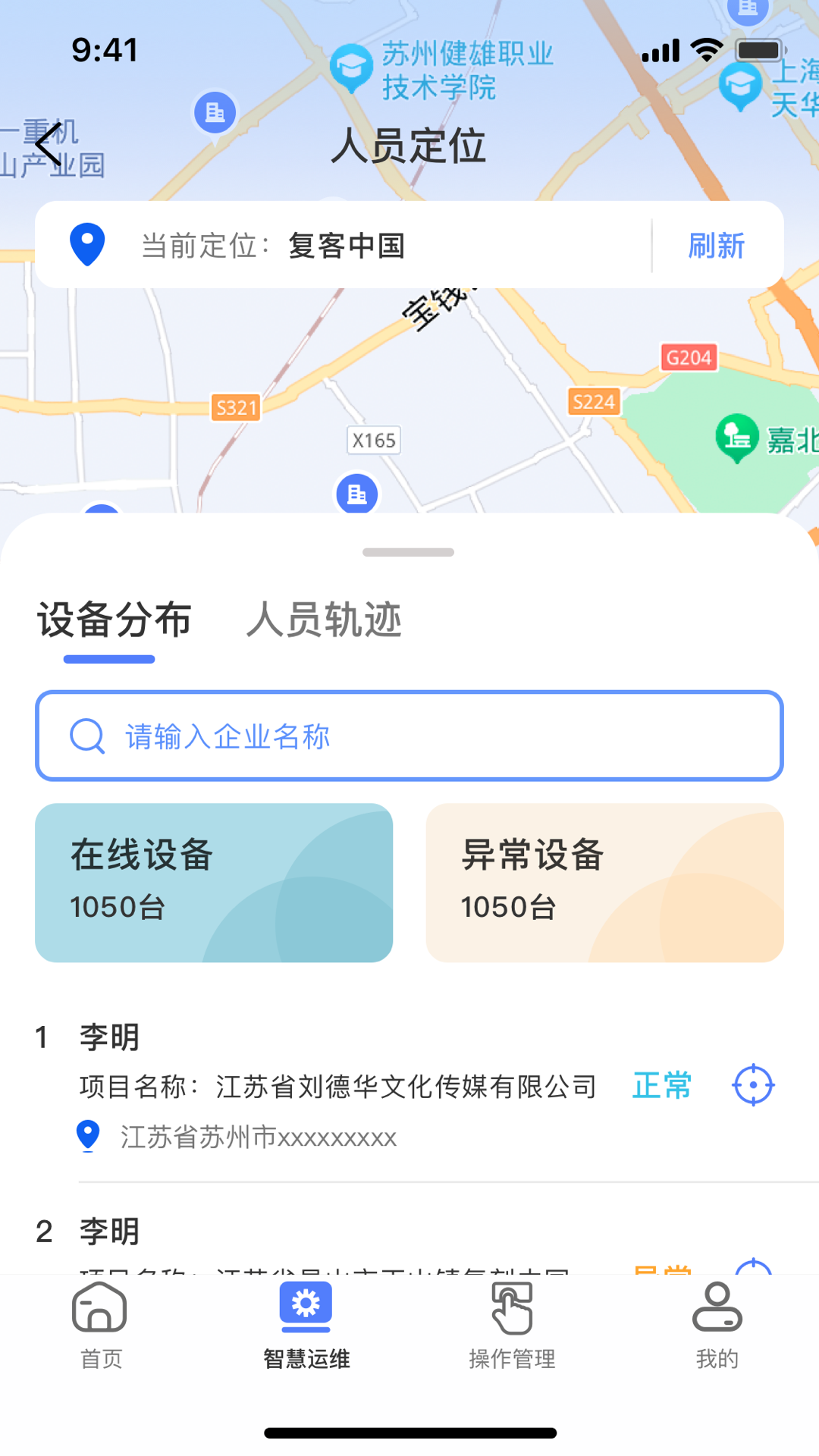This screenshot has height=1456, width=819.
Task: Tap the back arrow on the 人员定位 header
Action: pos(48,146)
